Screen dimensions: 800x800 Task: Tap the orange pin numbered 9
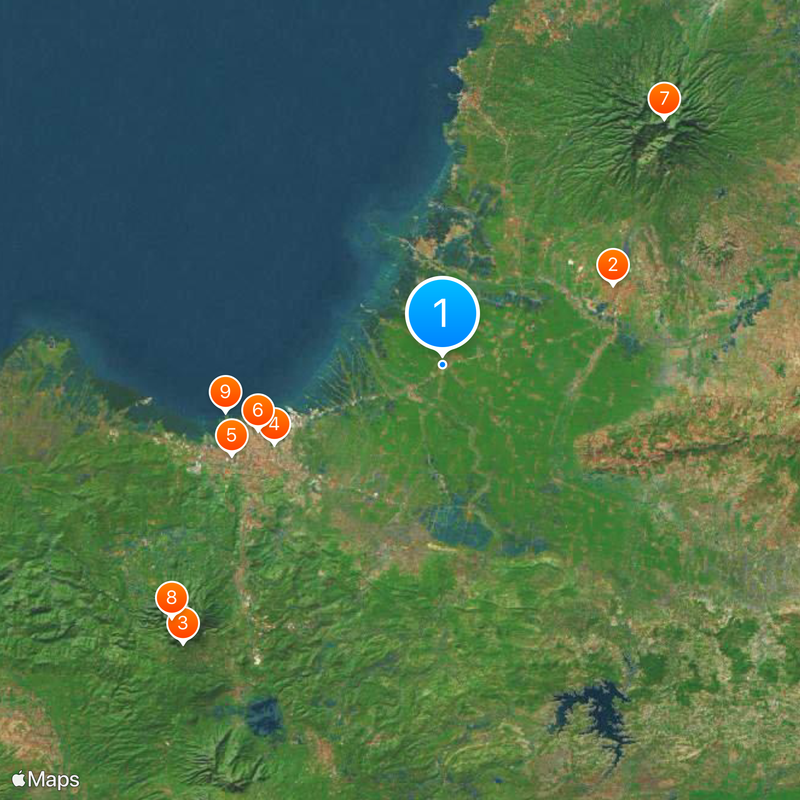pos(225,392)
